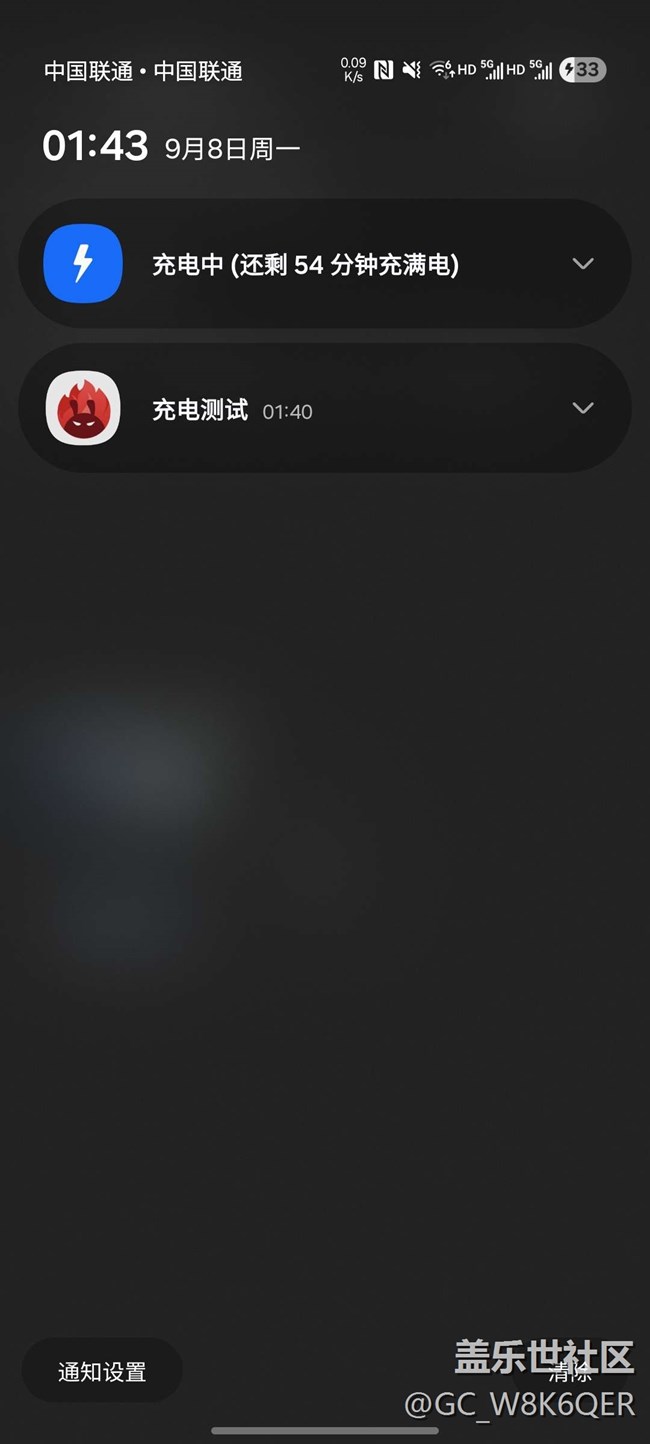The image size is (650, 1444).
Task: Open 通知设置 notification settings
Action: coord(102,1372)
